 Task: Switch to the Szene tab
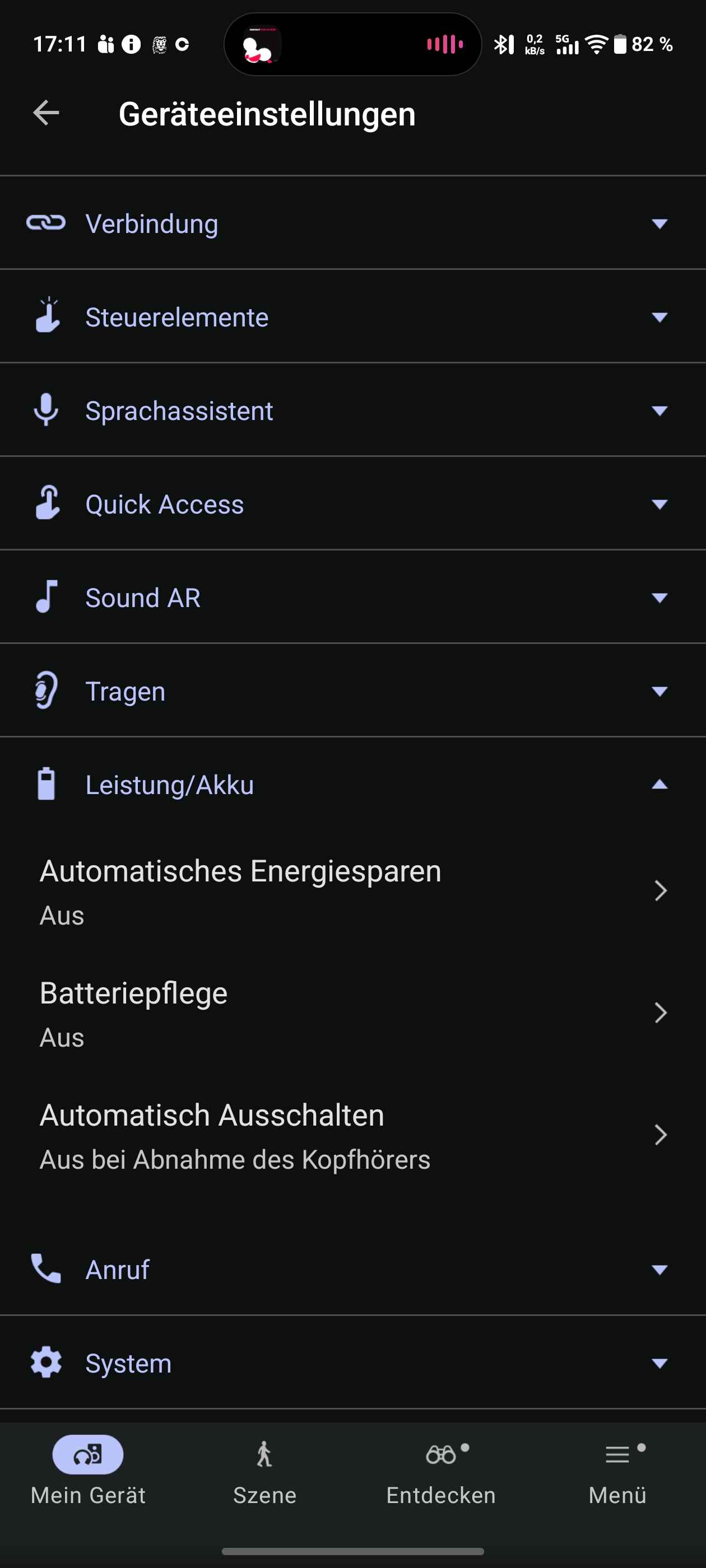[264, 1470]
